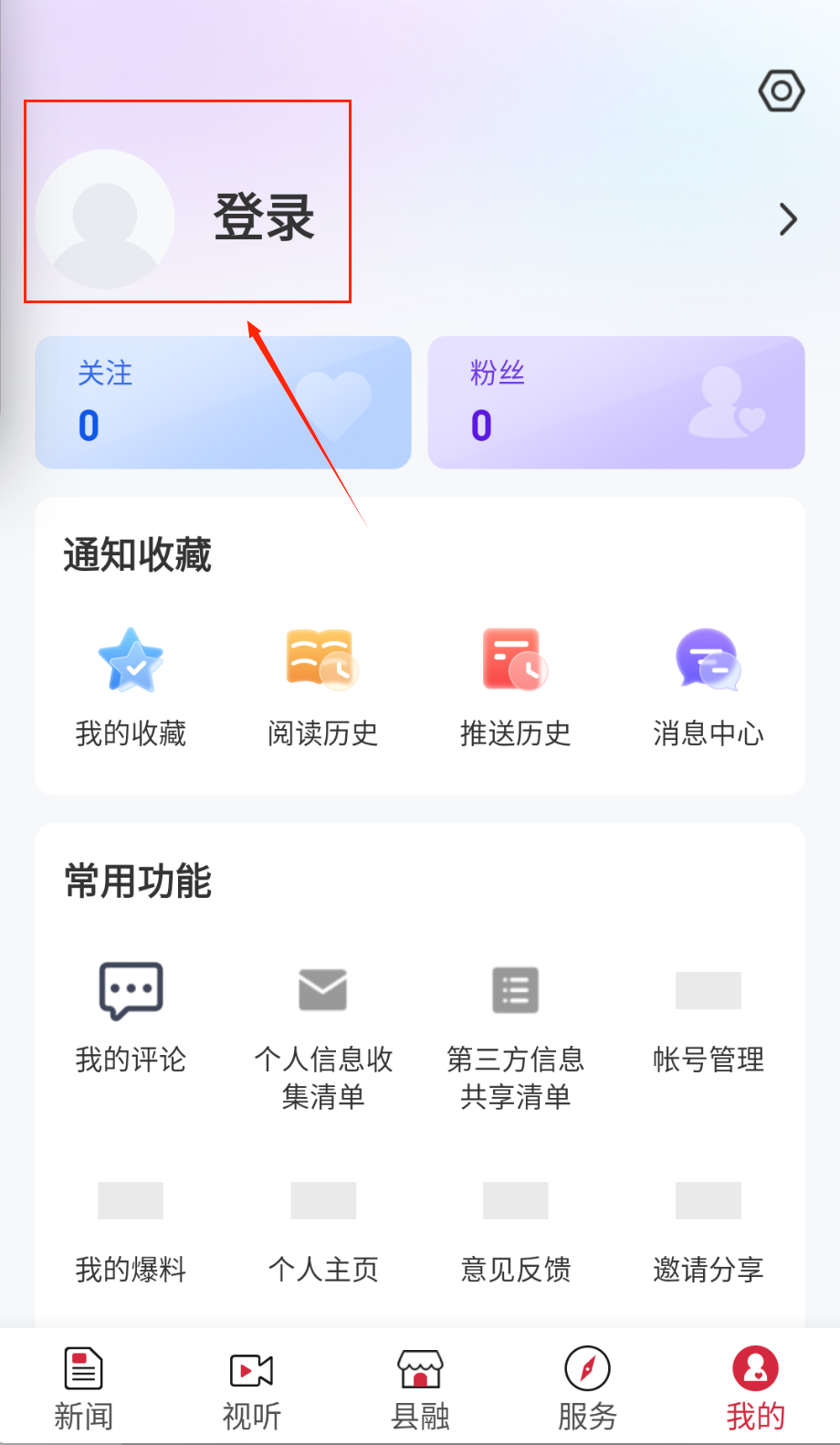This screenshot has height=1445, width=840.
Task: View 推送历史 push history
Action: click(x=515, y=687)
